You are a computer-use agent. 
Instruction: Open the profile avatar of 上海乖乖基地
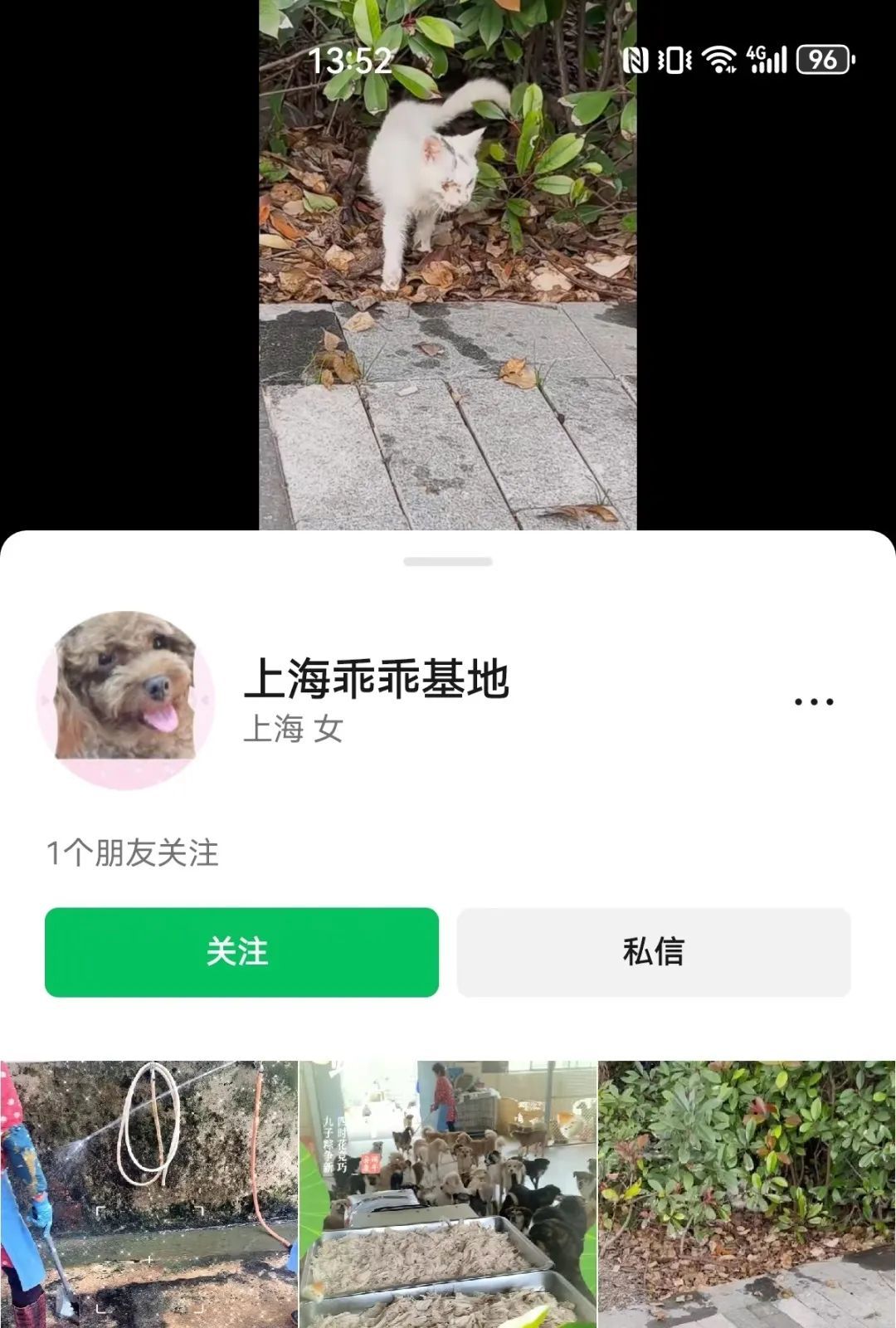tap(126, 700)
